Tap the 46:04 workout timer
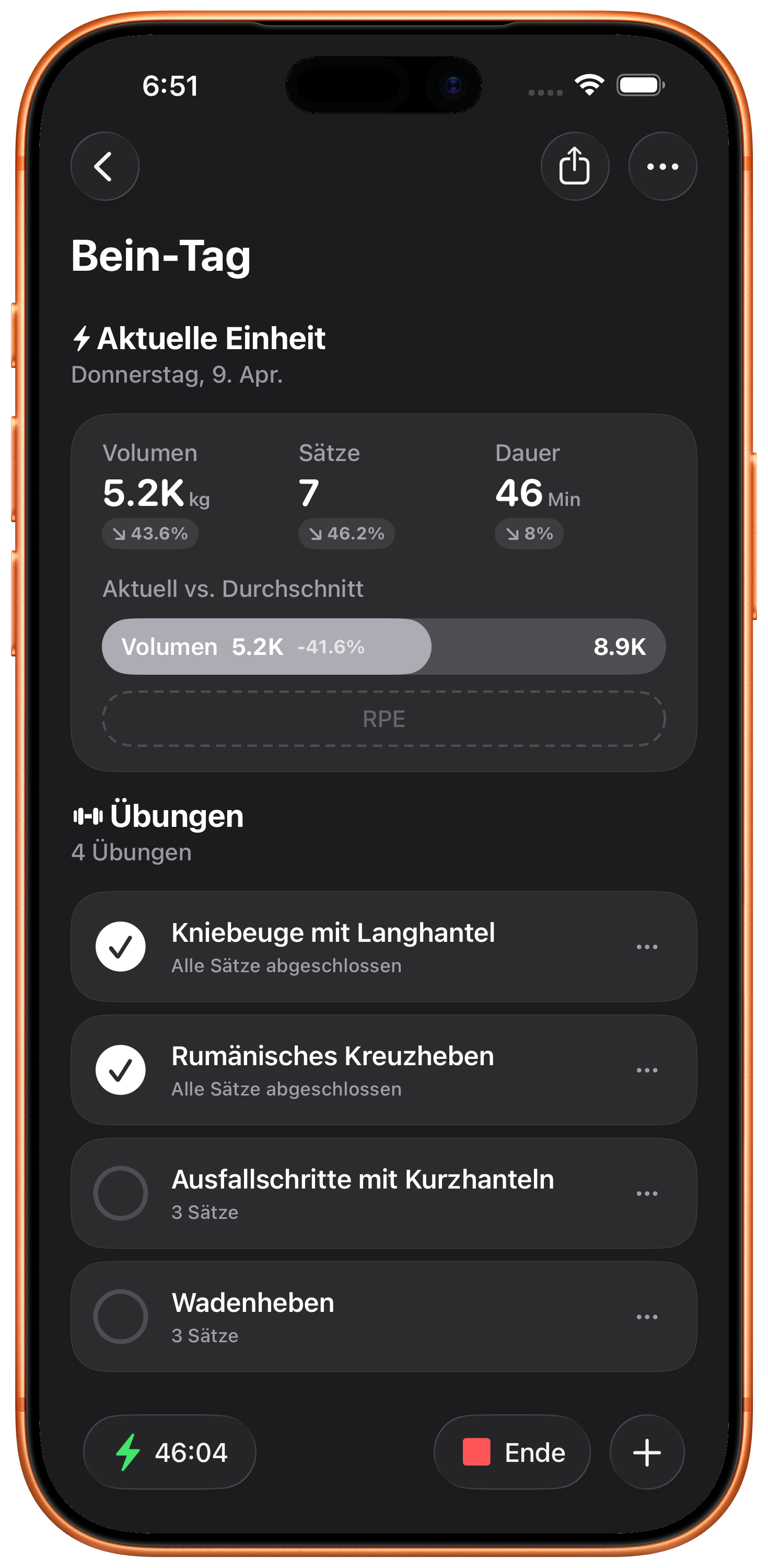The height and width of the screenshot is (1568, 768). (x=170, y=1452)
